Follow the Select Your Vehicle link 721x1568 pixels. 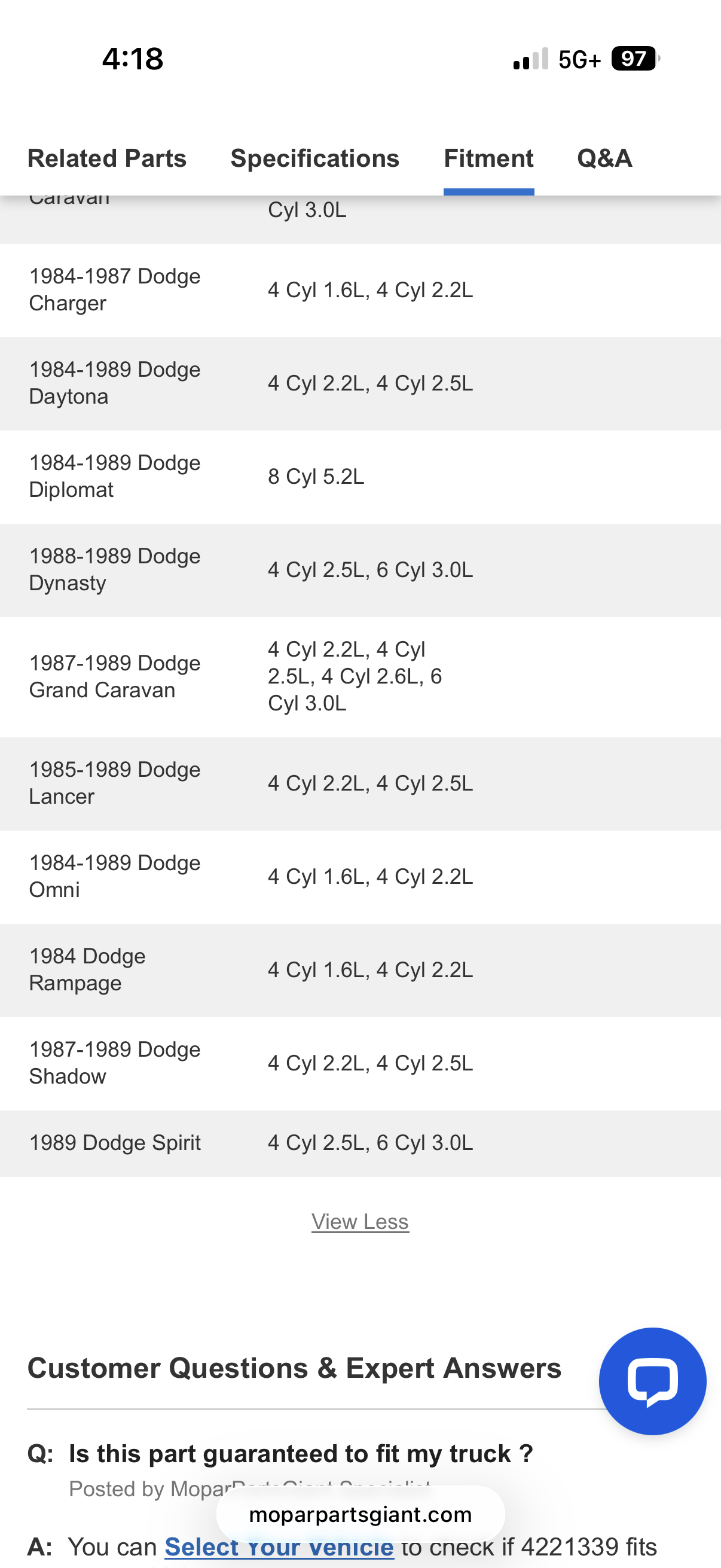coord(279,1546)
